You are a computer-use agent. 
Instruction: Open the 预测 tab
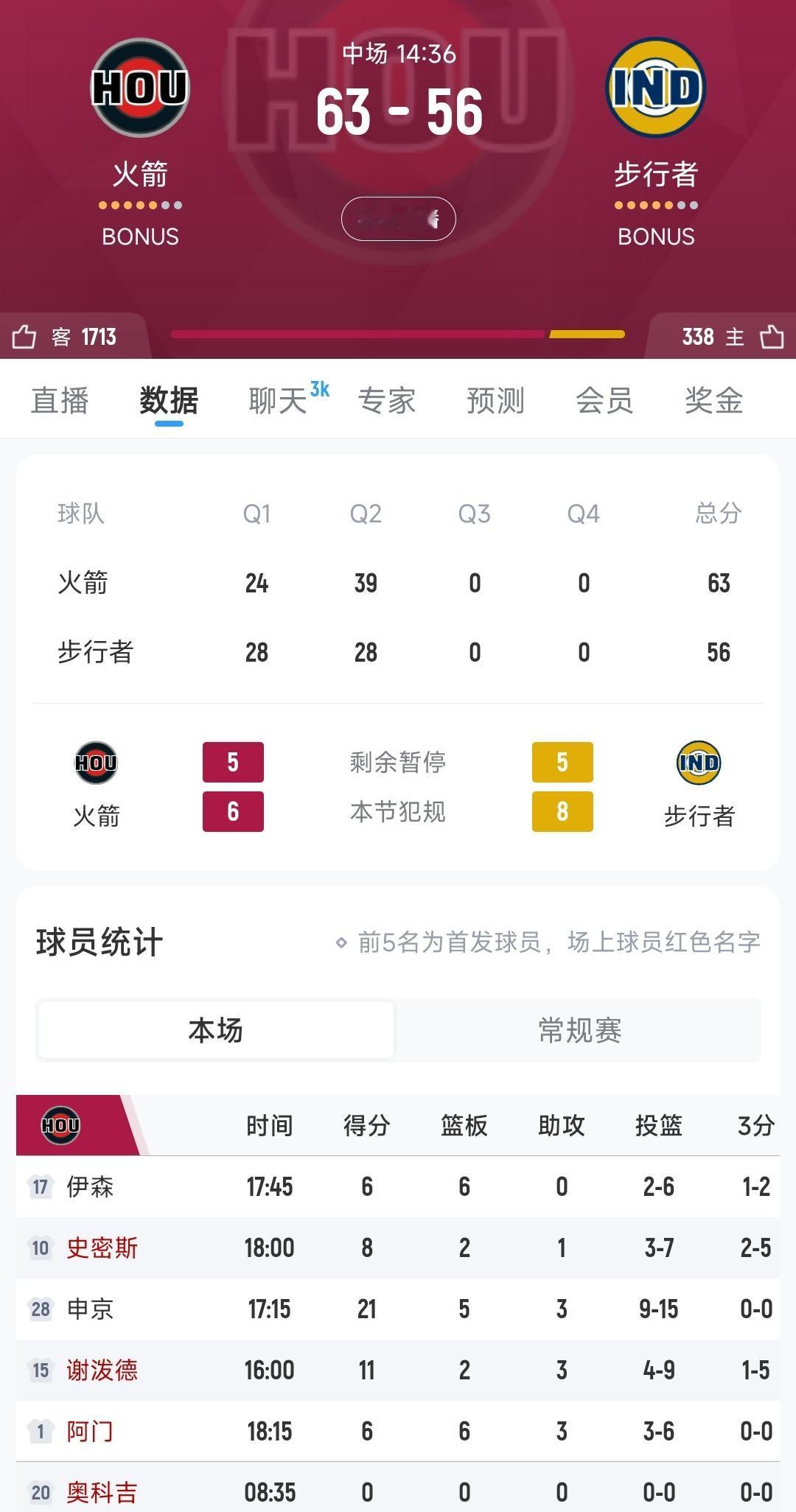click(495, 400)
